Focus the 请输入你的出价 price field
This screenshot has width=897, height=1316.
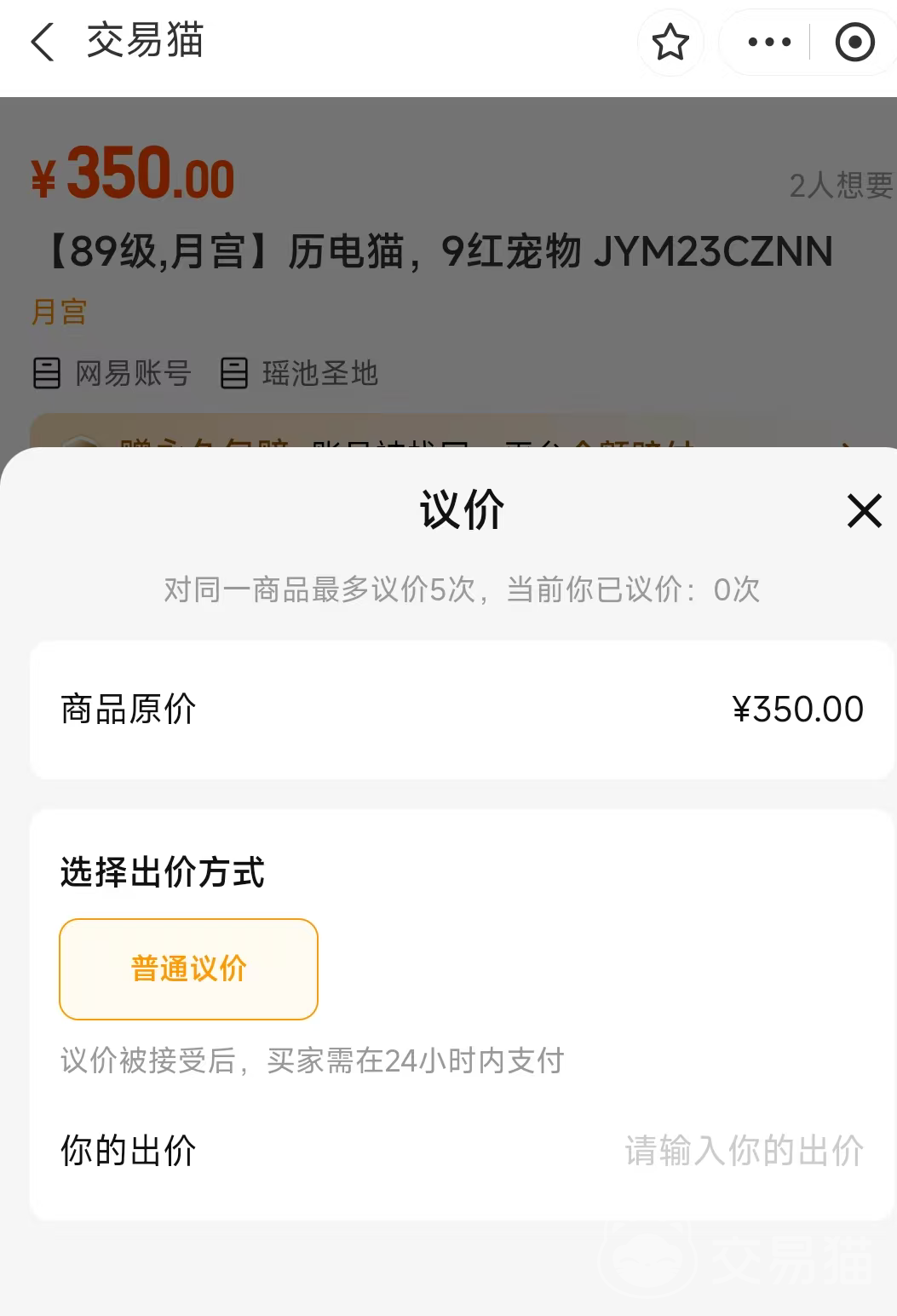coord(743,1151)
